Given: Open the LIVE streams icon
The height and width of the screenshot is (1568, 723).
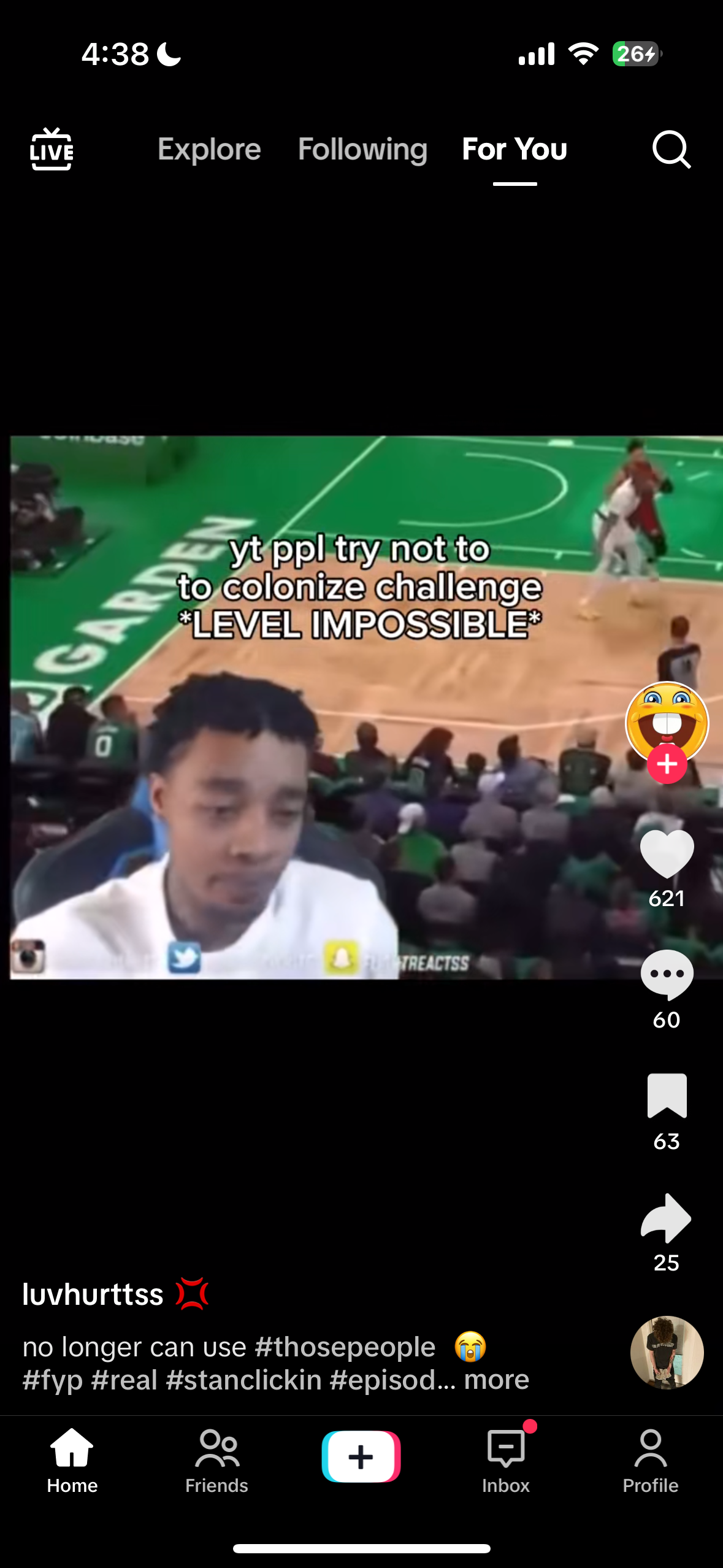Looking at the screenshot, I should pos(52,149).
